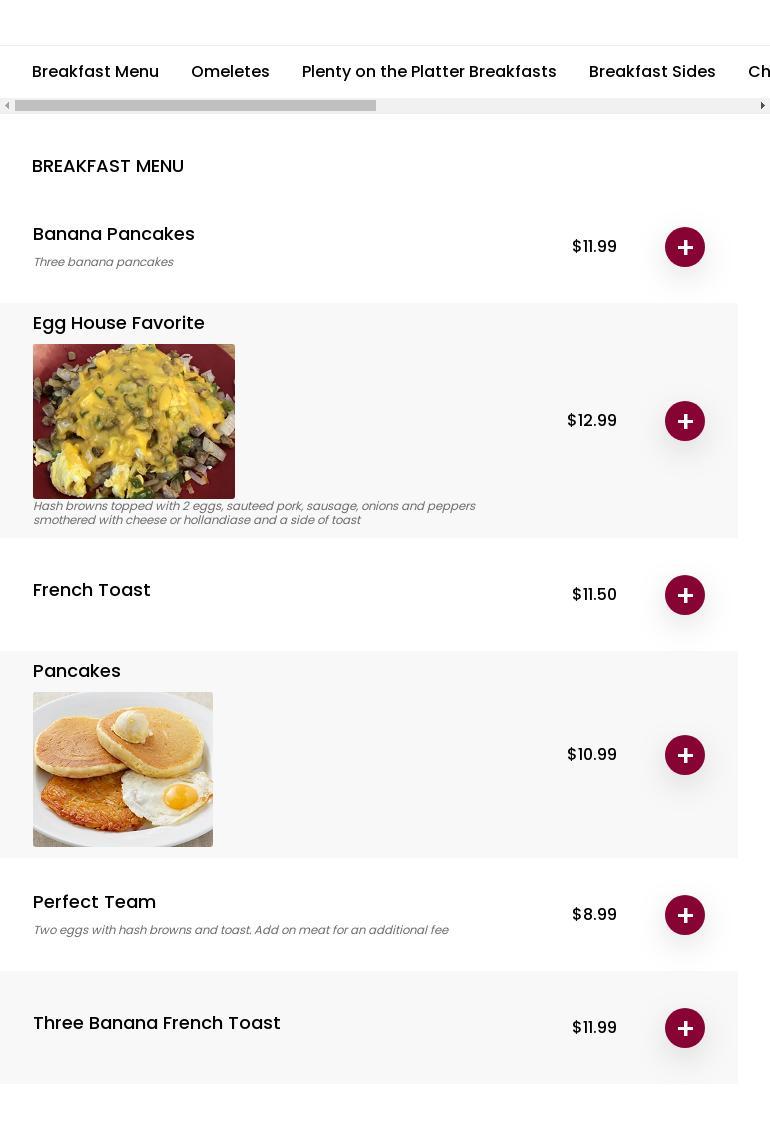This screenshot has height=1125, width=770.
Task: Select the Breakfast Sides tab
Action: pos(652,72)
